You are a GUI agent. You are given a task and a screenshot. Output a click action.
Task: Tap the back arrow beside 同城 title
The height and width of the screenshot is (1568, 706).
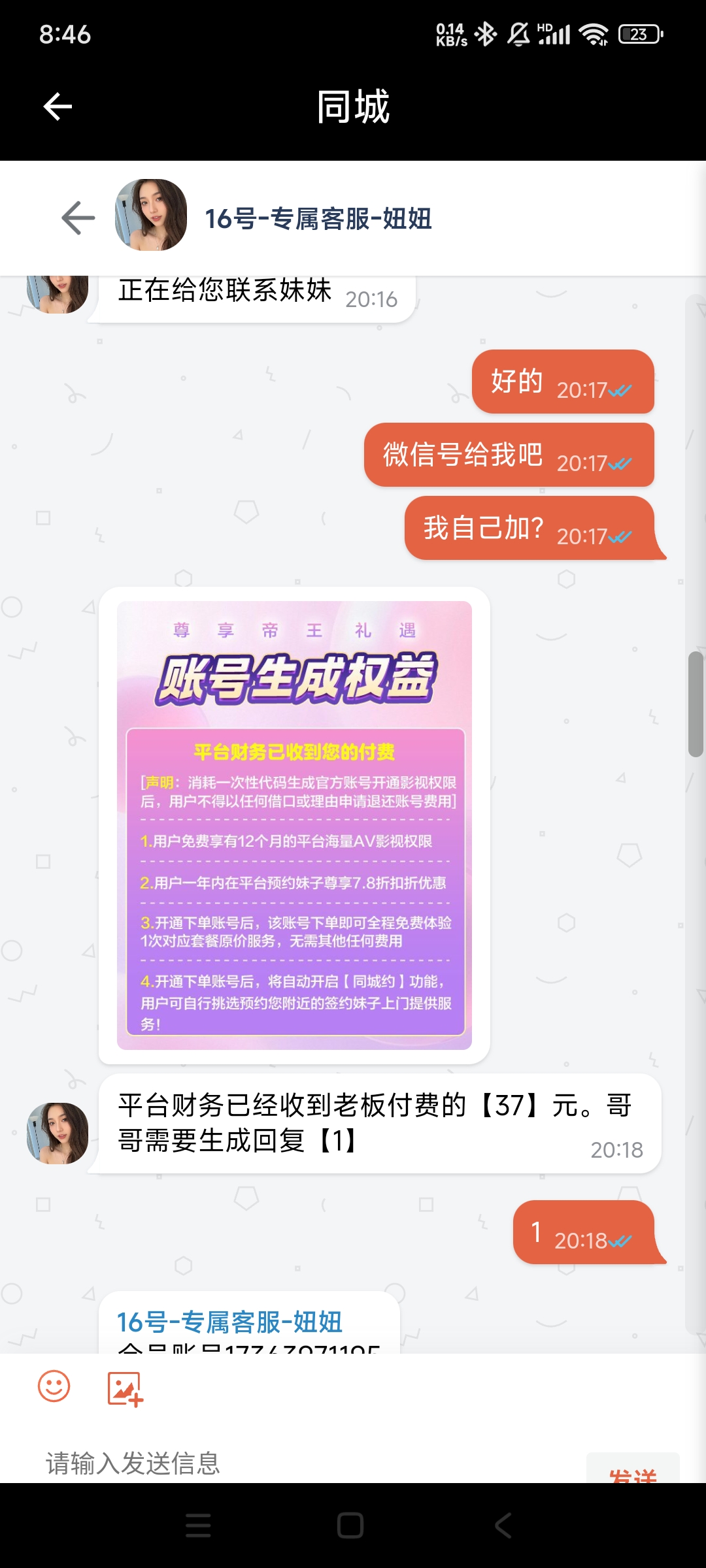(58, 106)
